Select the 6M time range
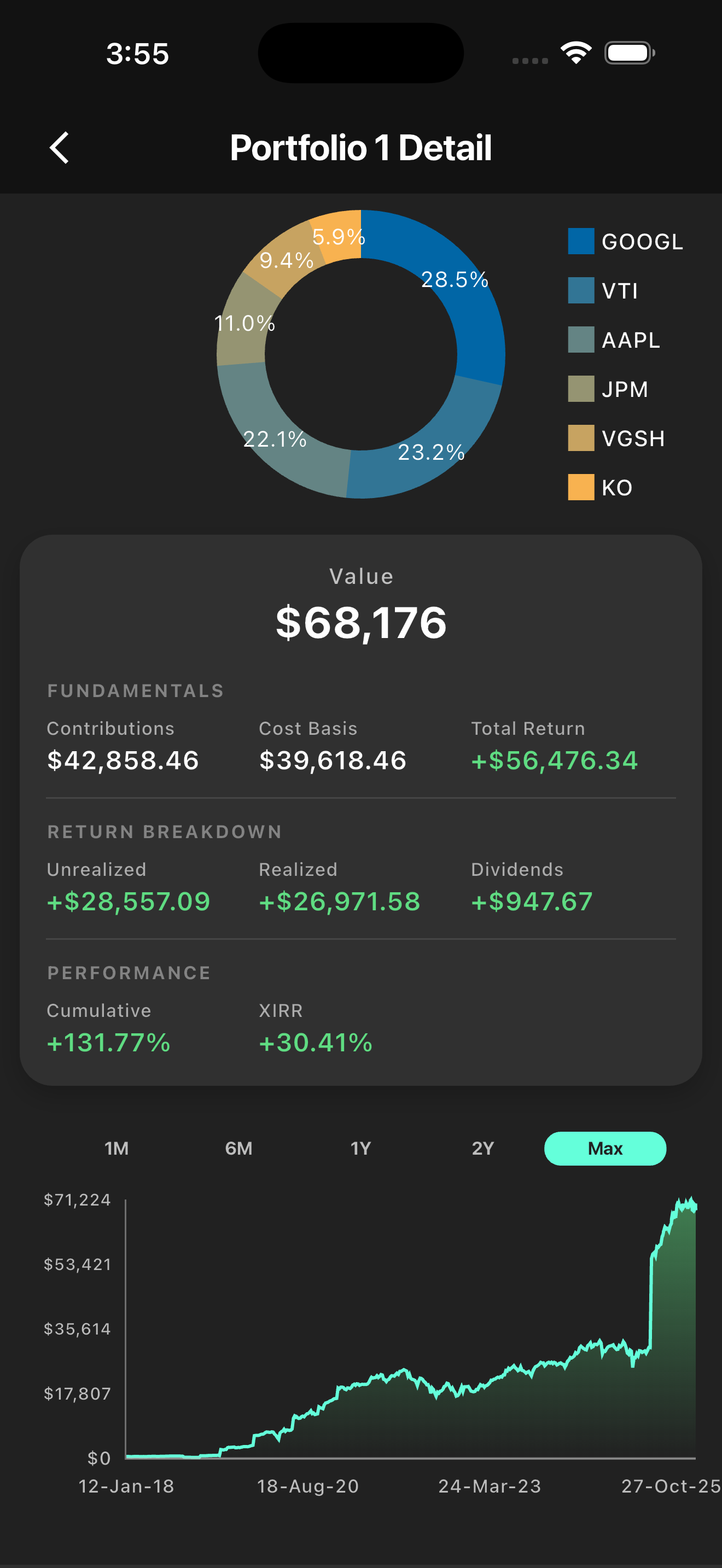The image size is (722, 1568). pos(238,1148)
